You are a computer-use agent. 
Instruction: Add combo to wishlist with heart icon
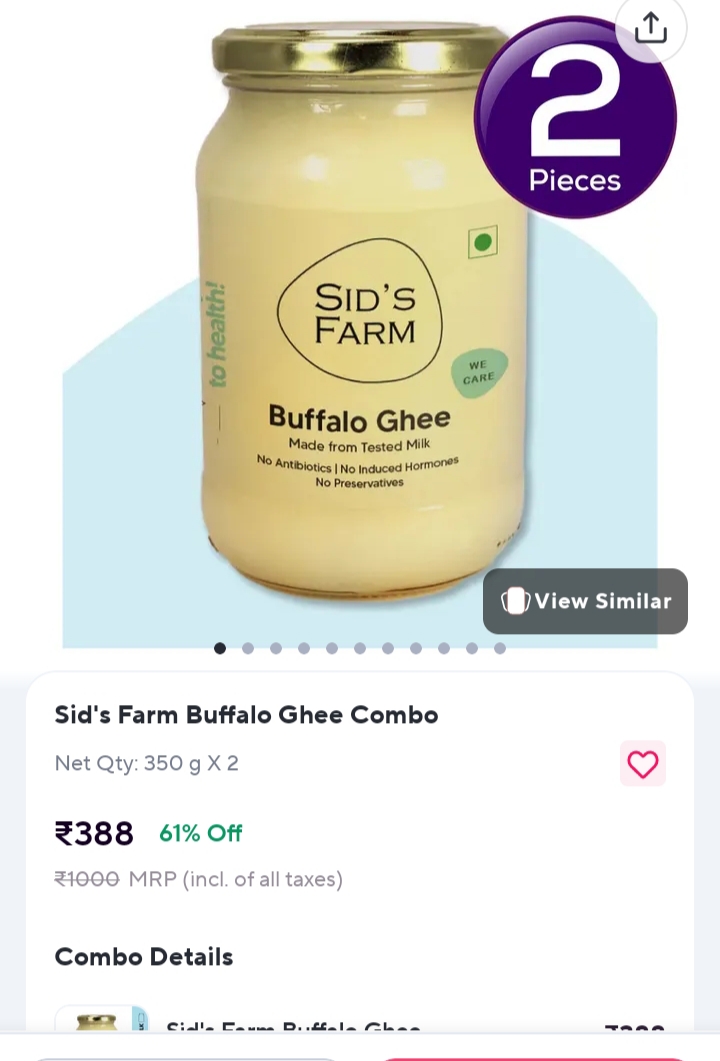click(x=642, y=764)
